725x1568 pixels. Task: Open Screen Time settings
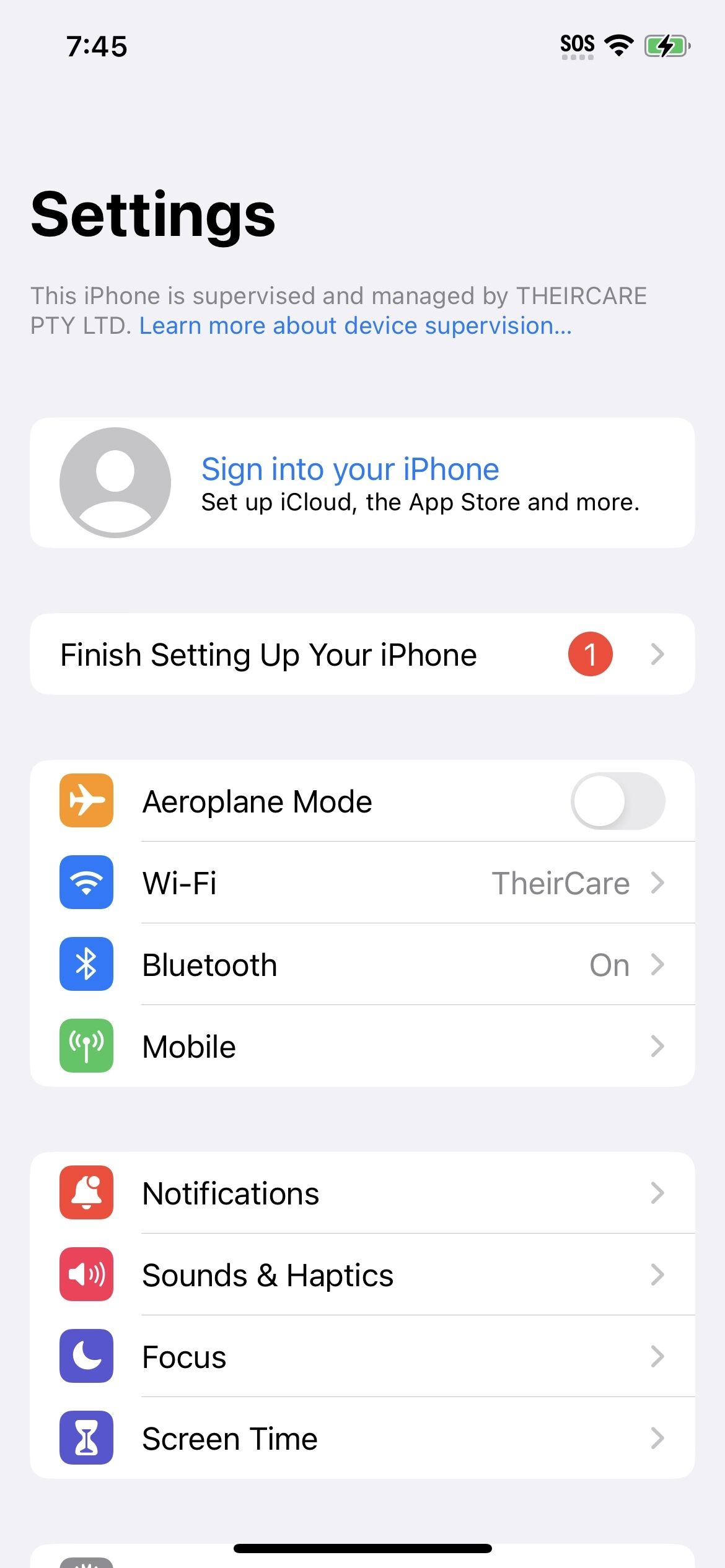362,1438
